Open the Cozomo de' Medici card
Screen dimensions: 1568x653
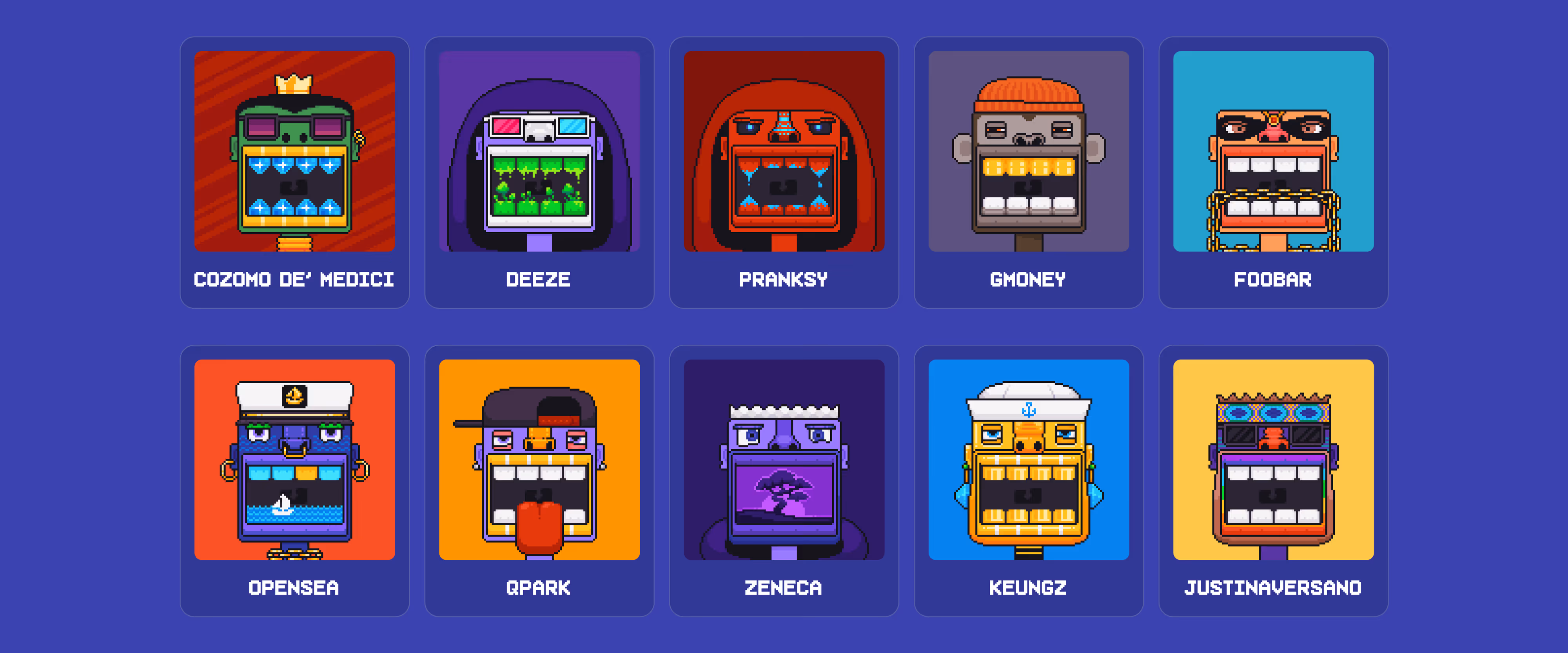(295, 173)
